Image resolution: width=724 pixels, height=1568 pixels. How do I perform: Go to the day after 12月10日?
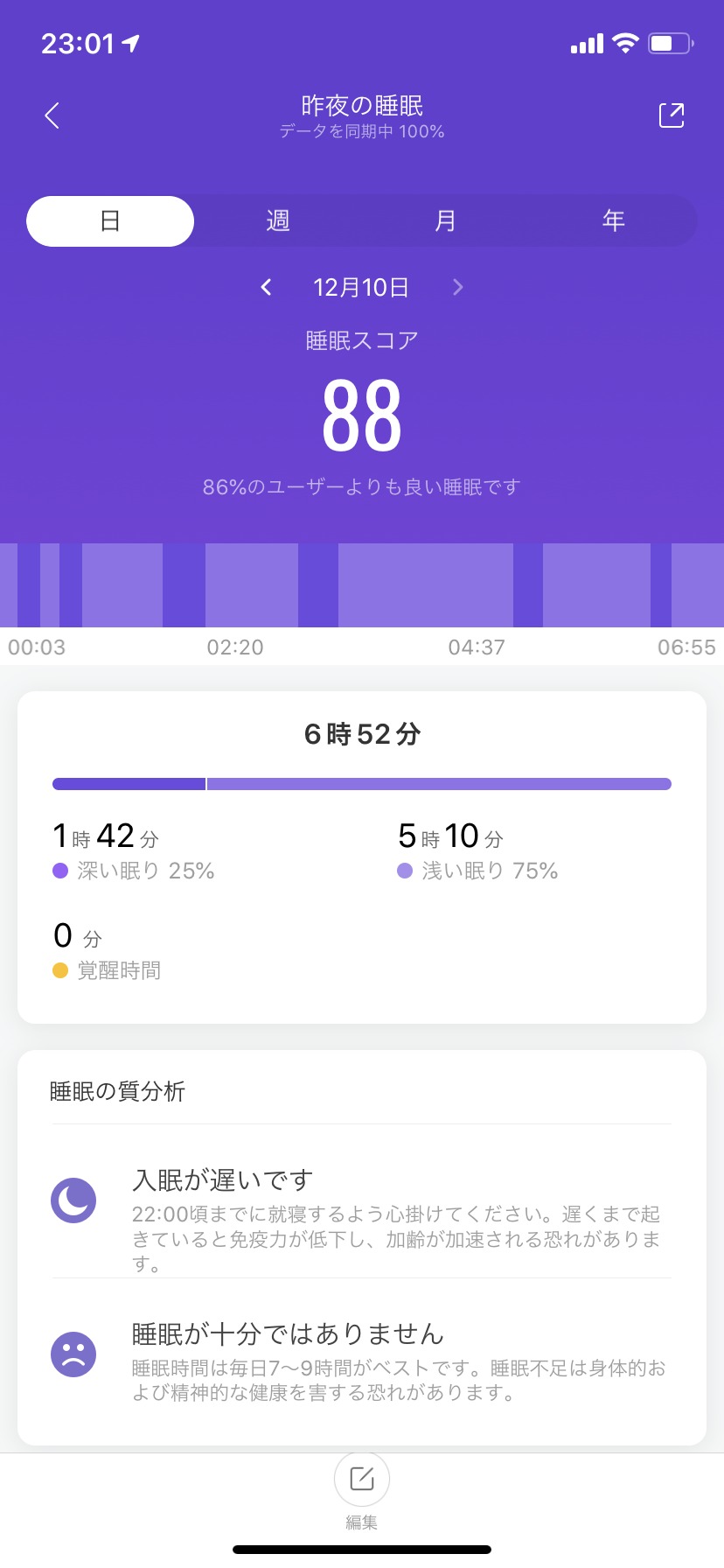point(457,287)
